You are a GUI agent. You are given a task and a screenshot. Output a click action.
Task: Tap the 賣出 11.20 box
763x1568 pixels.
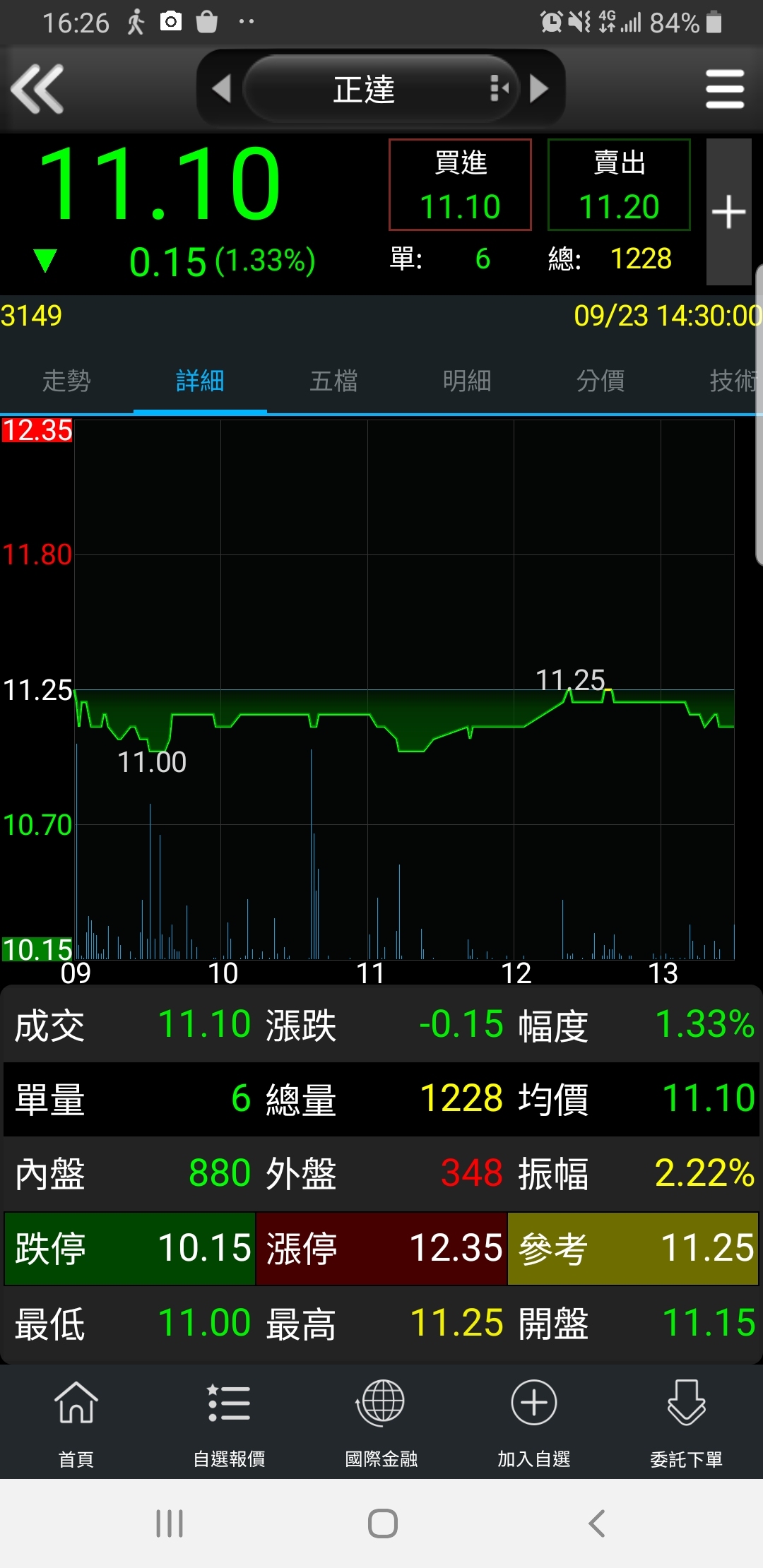tap(619, 185)
